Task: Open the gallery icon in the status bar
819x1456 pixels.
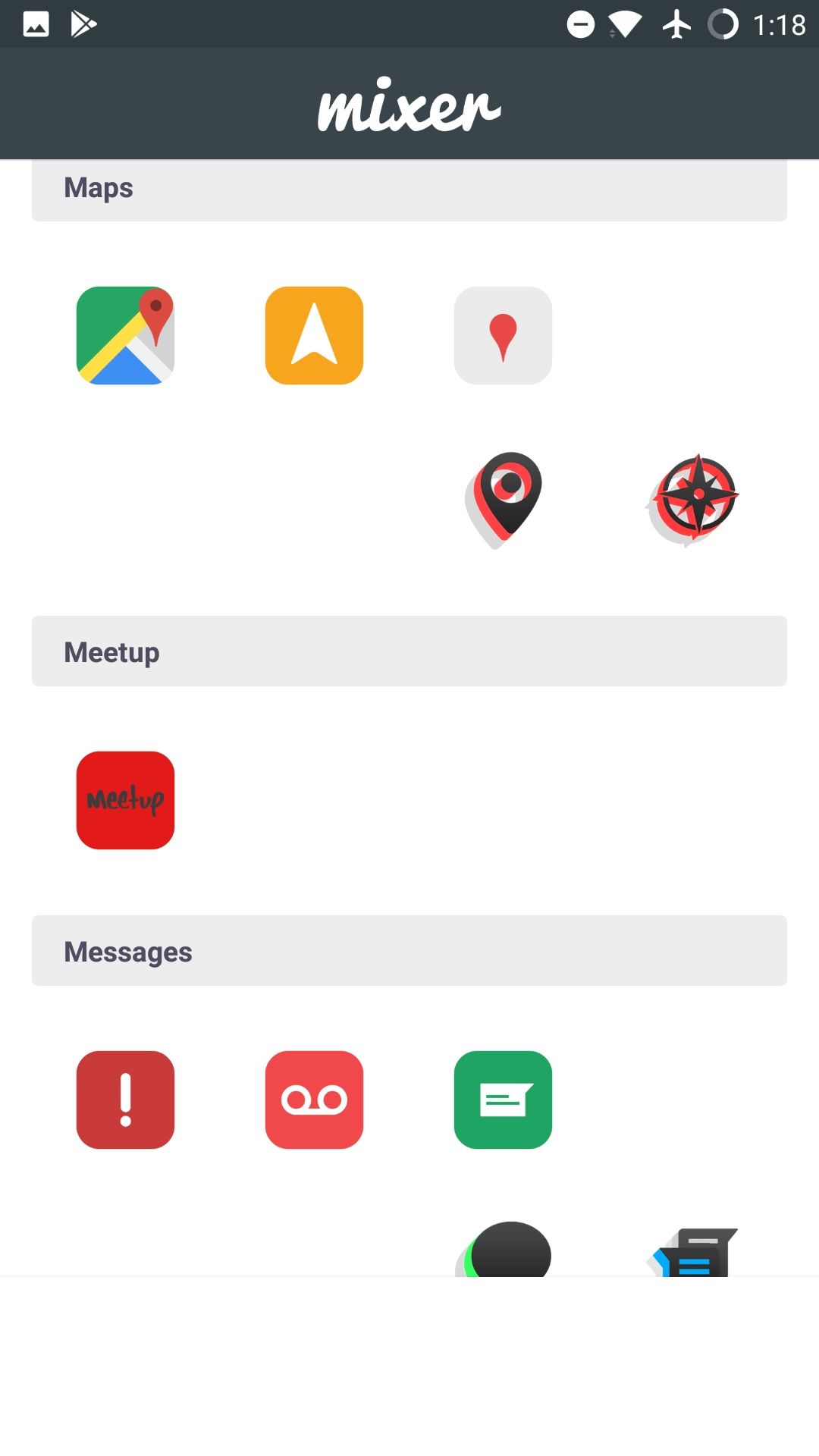Action: click(34, 23)
